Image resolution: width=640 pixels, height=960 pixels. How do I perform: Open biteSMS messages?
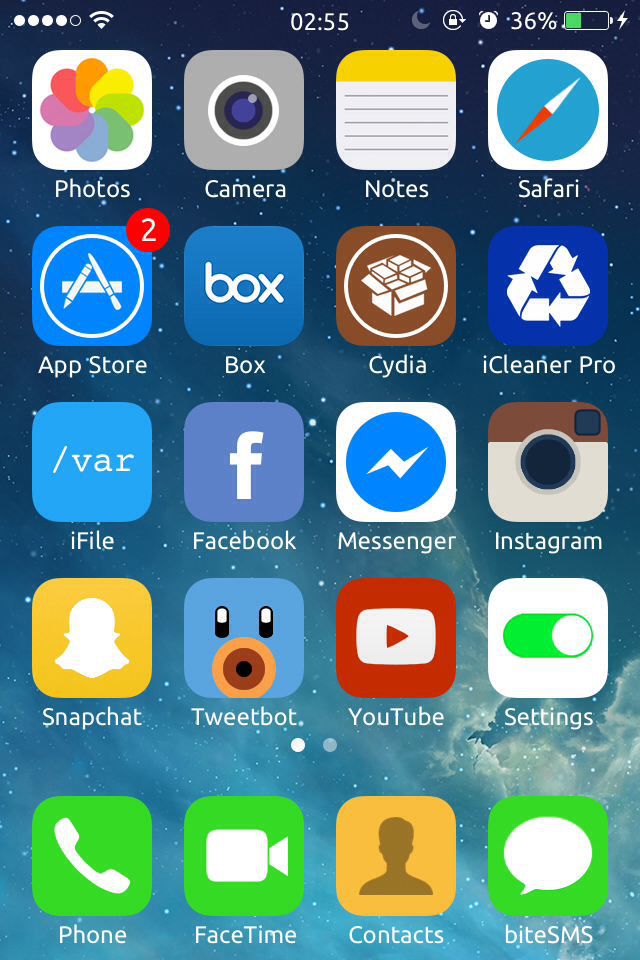tap(548, 856)
